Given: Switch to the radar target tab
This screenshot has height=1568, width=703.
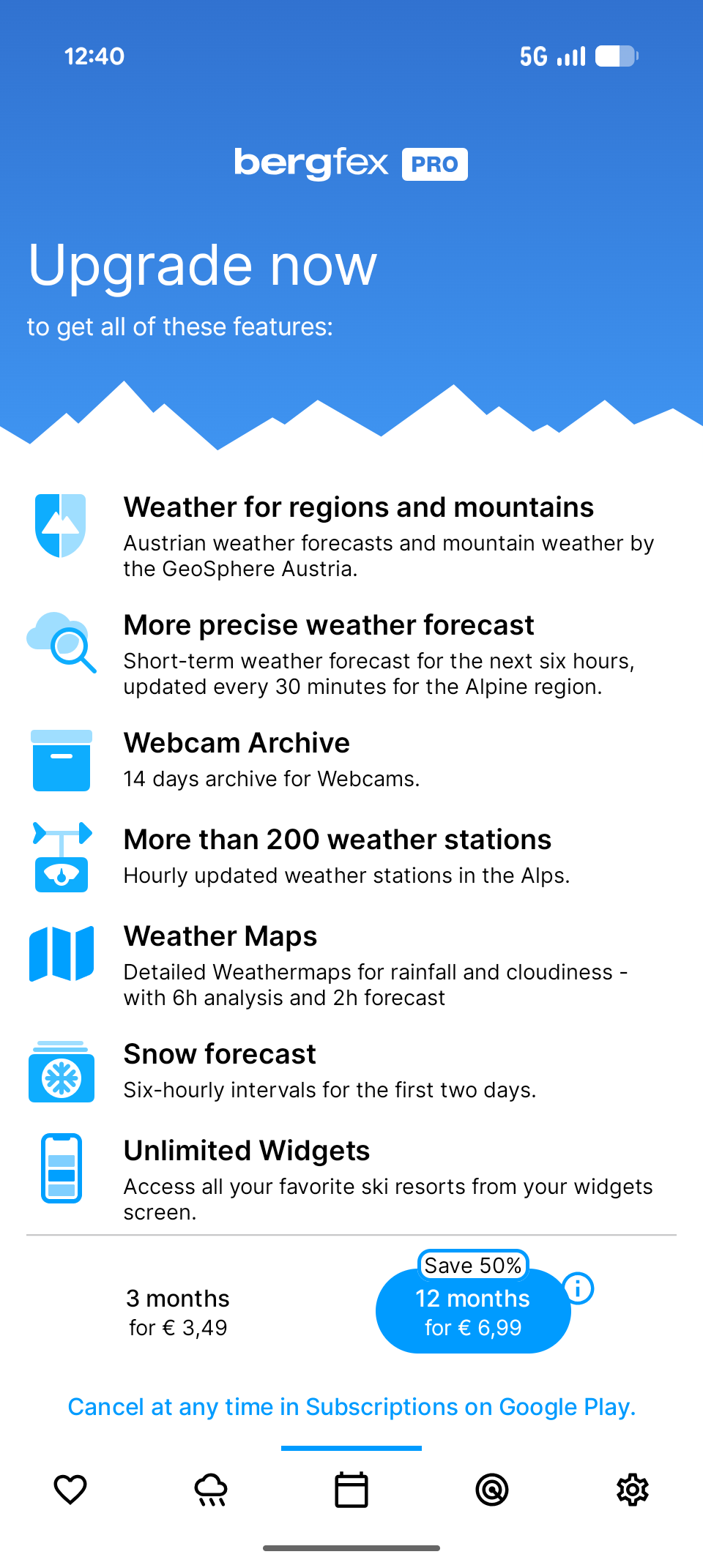Looking at the screenshot, I should point(492,1489).
